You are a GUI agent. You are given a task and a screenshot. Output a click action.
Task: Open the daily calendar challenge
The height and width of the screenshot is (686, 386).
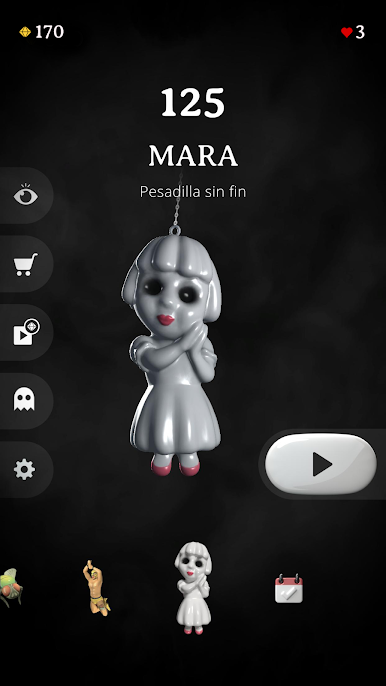[x=289, y=588]
